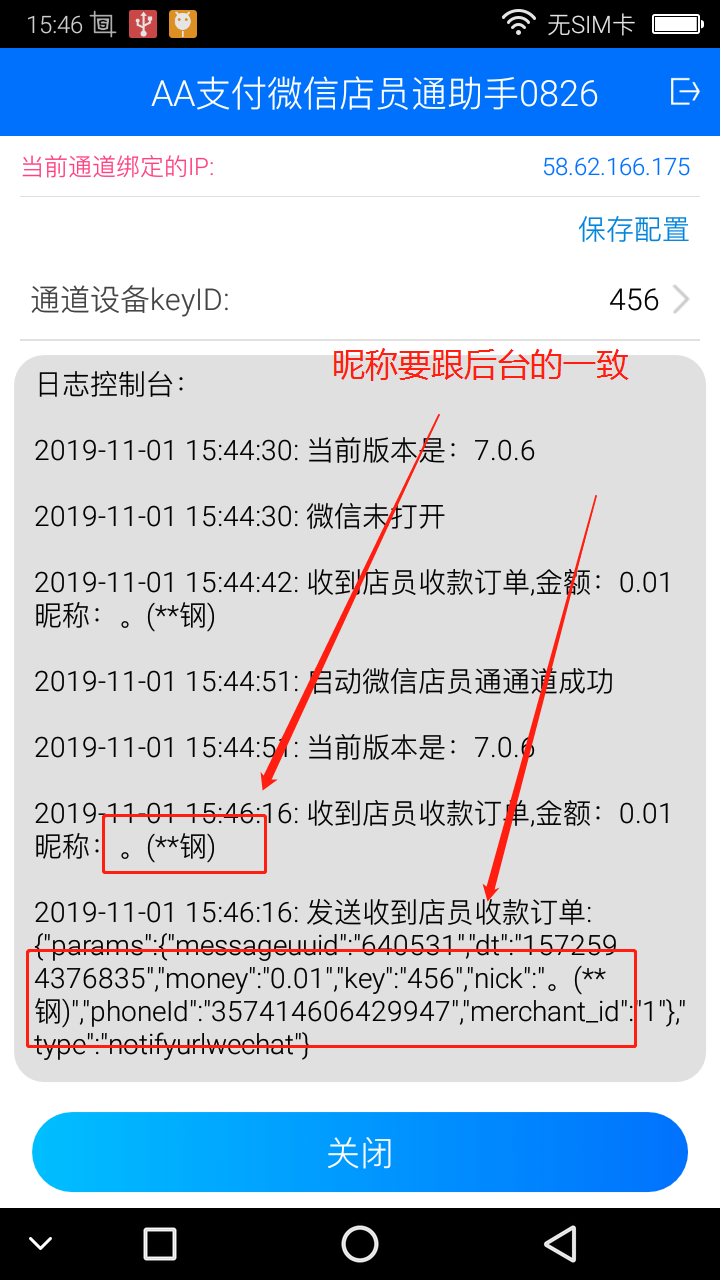Tap the blue 关闭 button

tap(360, 1152)
